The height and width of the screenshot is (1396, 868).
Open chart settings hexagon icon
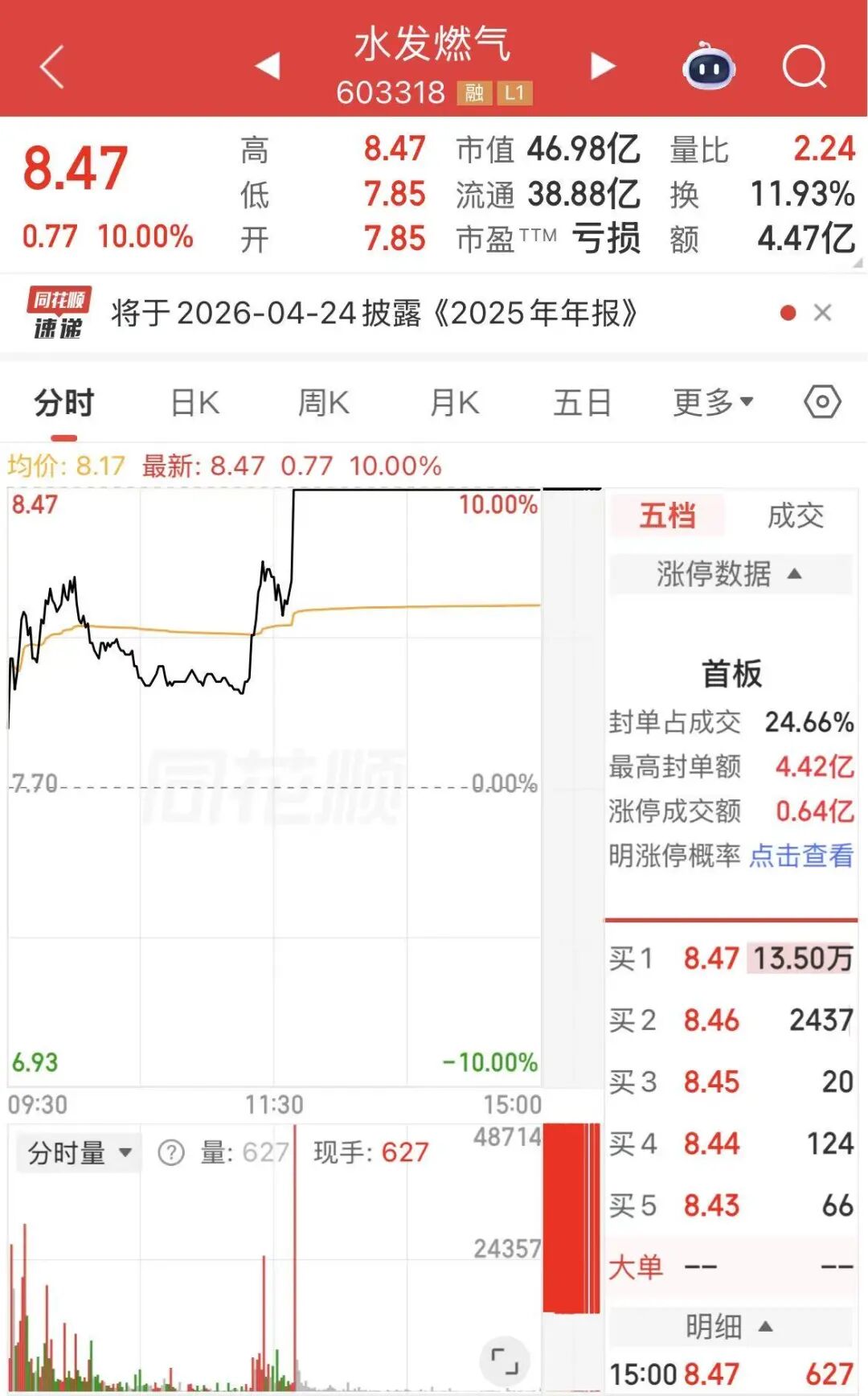(x=822, y=402)
